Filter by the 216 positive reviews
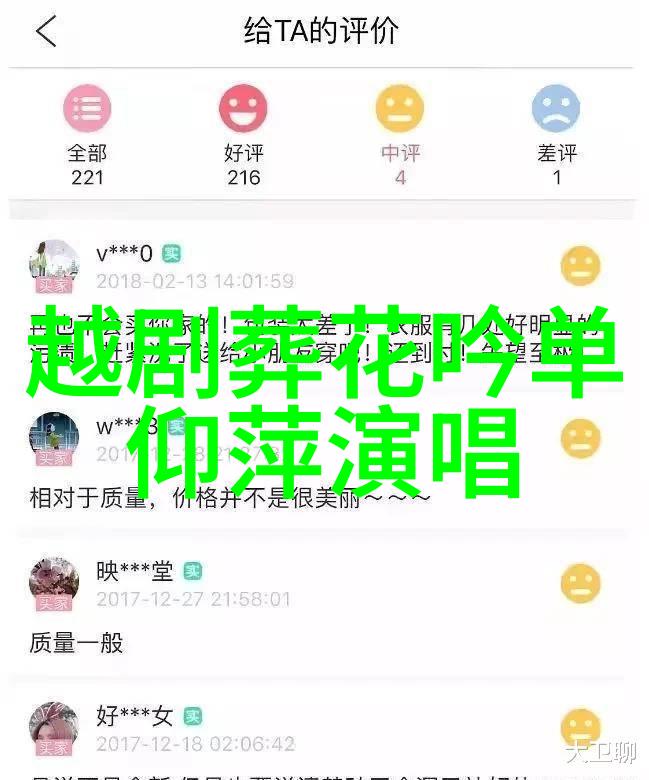 [243, 133]
